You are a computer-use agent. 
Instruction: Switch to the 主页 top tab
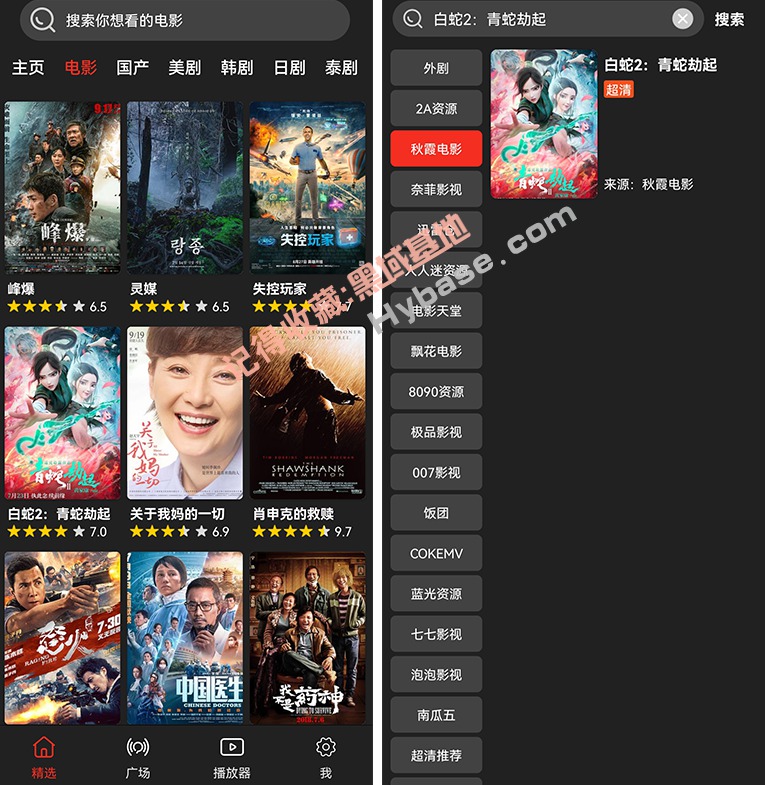pos(28,68)
